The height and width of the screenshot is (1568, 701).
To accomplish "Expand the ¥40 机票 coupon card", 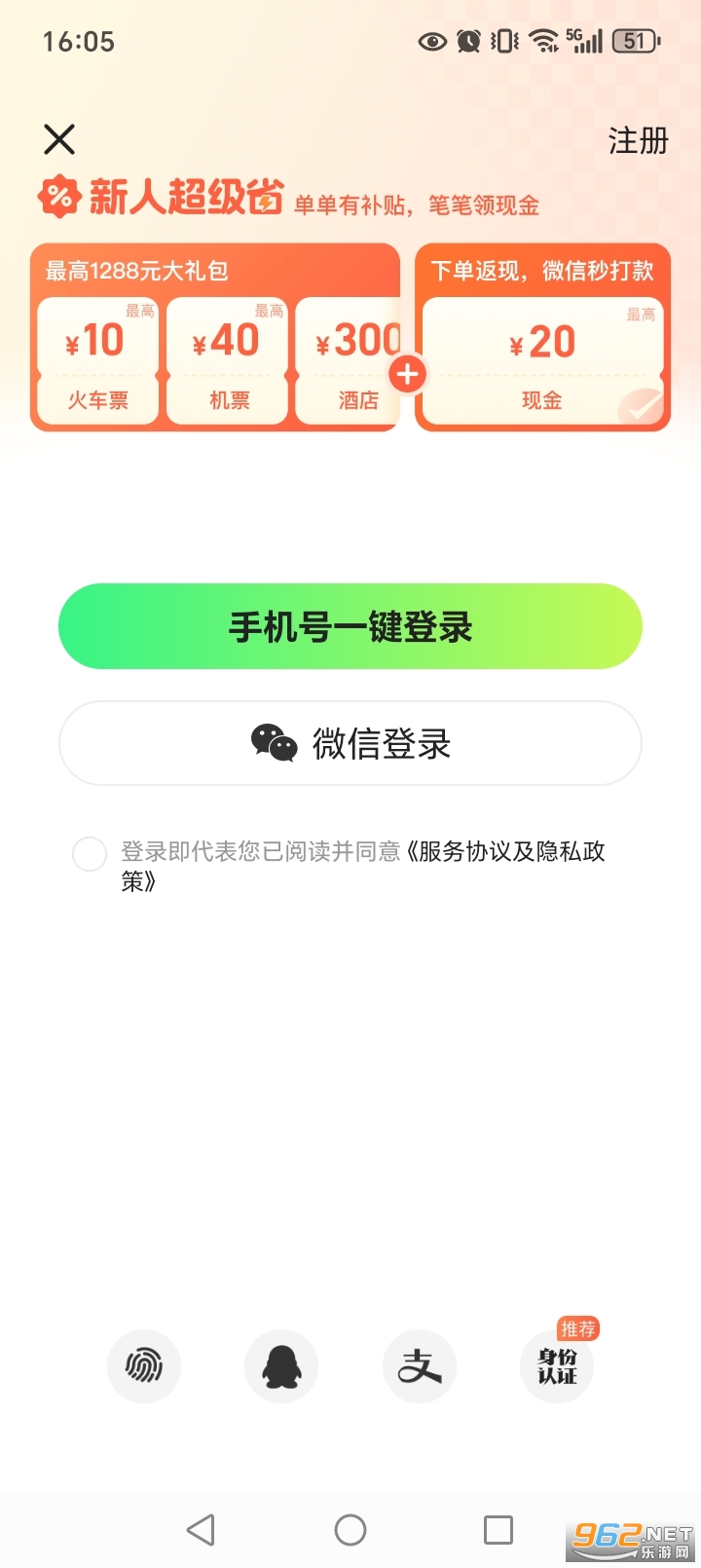I will pyautogui.click(x=226, y=360).
